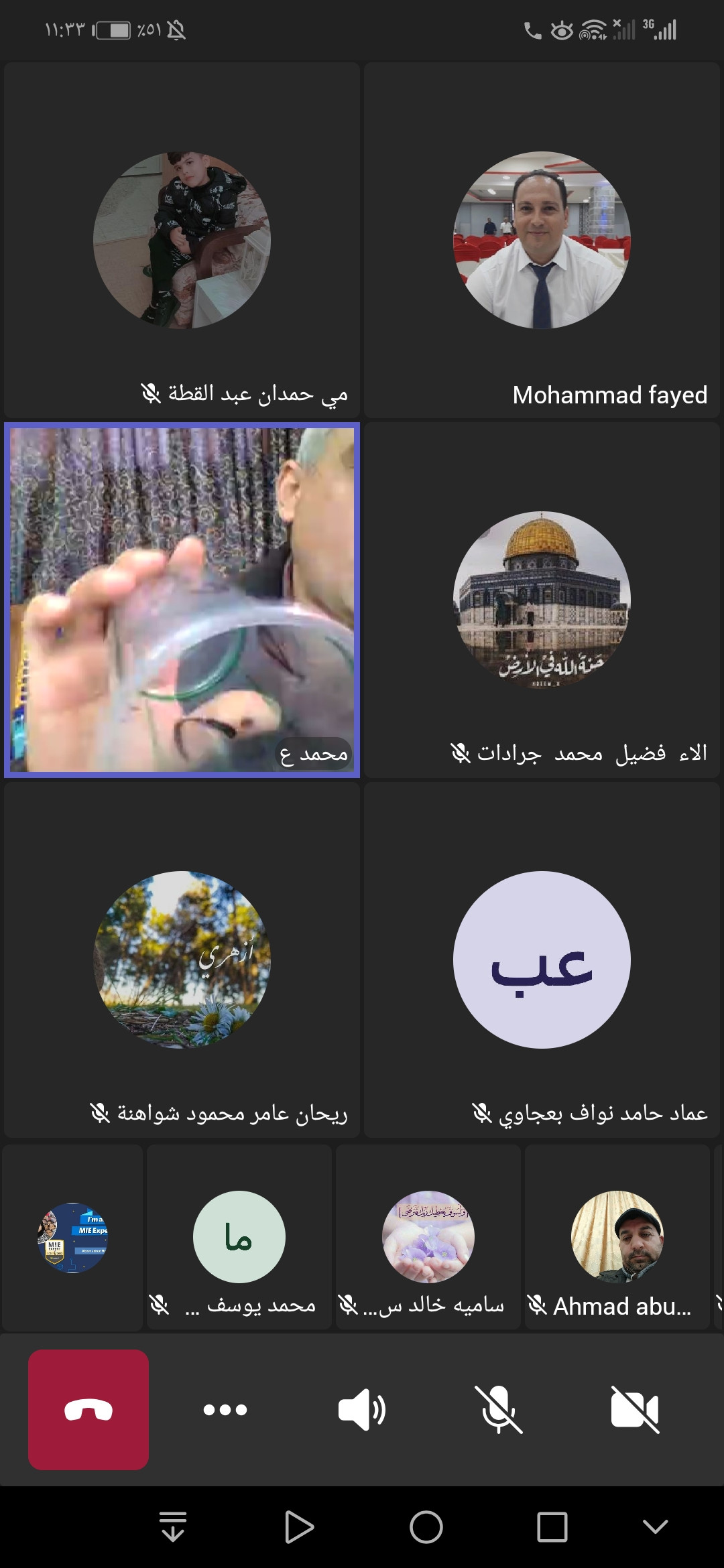Select the tile of ريحان عامر محمود شواهنة
The image size is (724, 1568).
pos(182,960)
